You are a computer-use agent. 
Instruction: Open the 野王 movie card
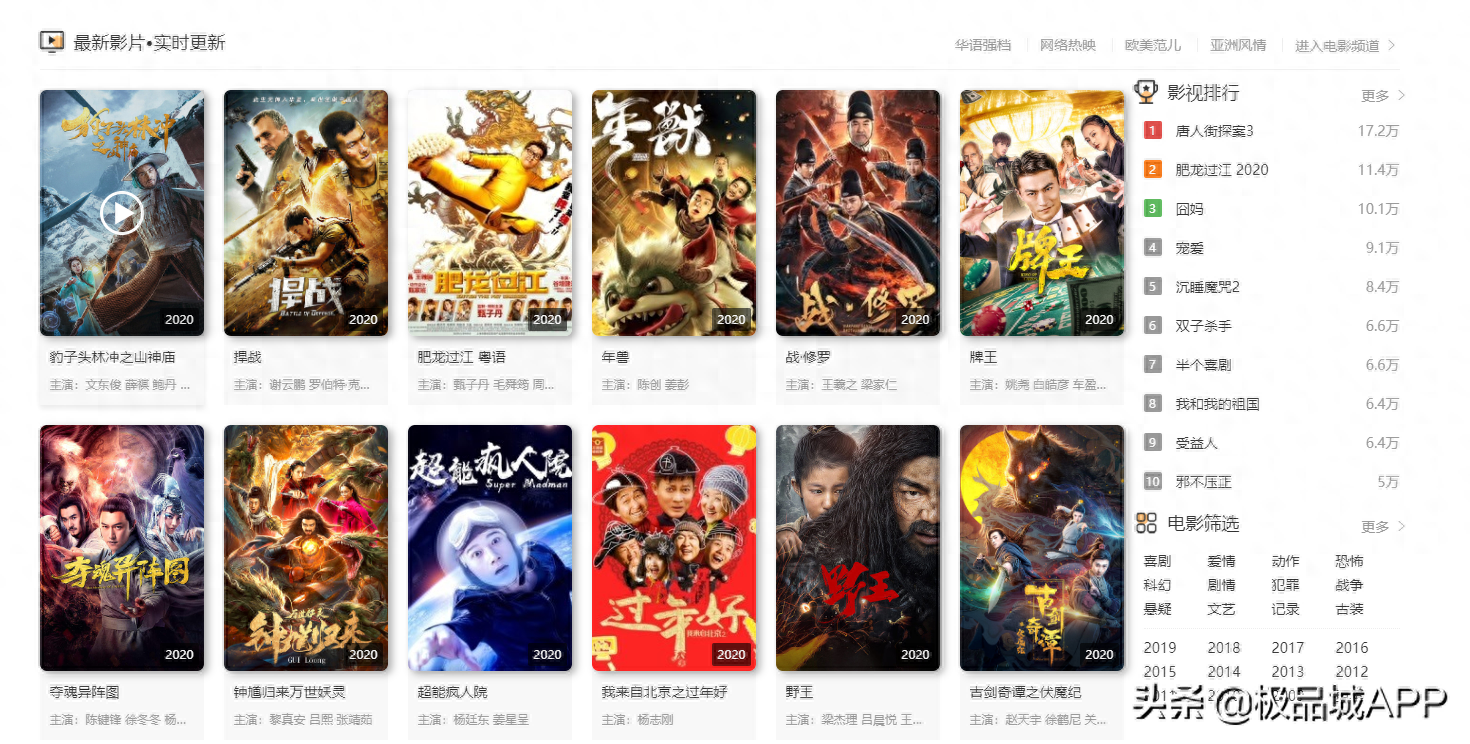(x=857, y=548)
